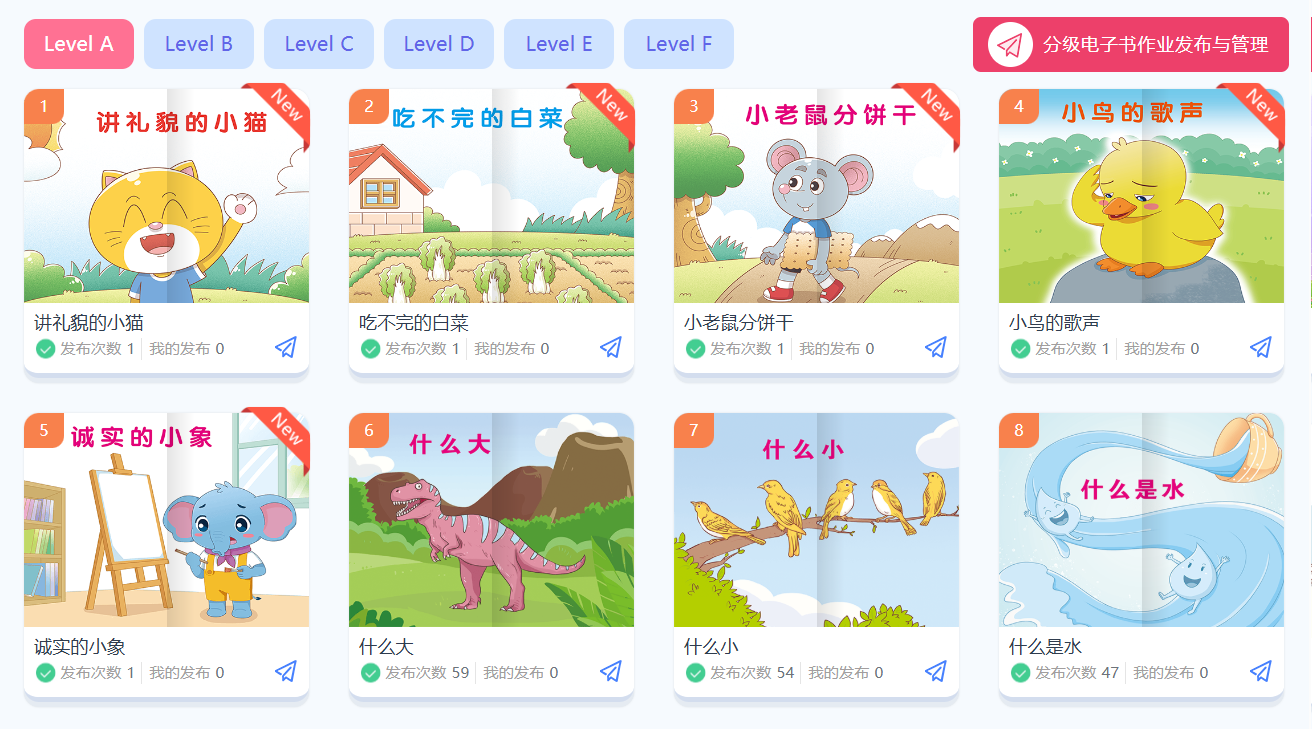
Task: Tap the publish icon for 讲礼貌的小猫
Action: pos(286,347)
